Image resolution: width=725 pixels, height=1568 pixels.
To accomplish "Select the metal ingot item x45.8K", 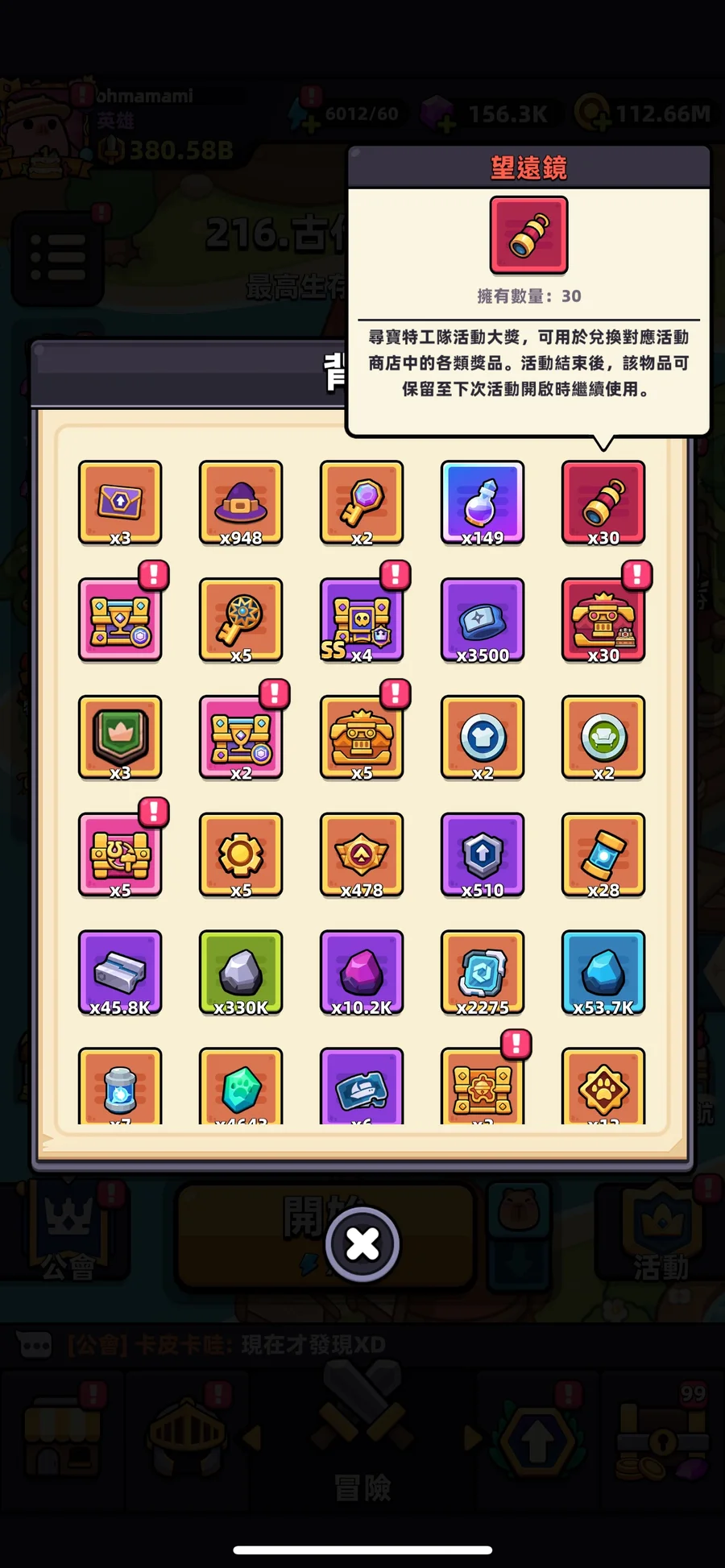I will pyautogui.click(x=120, y=973).
